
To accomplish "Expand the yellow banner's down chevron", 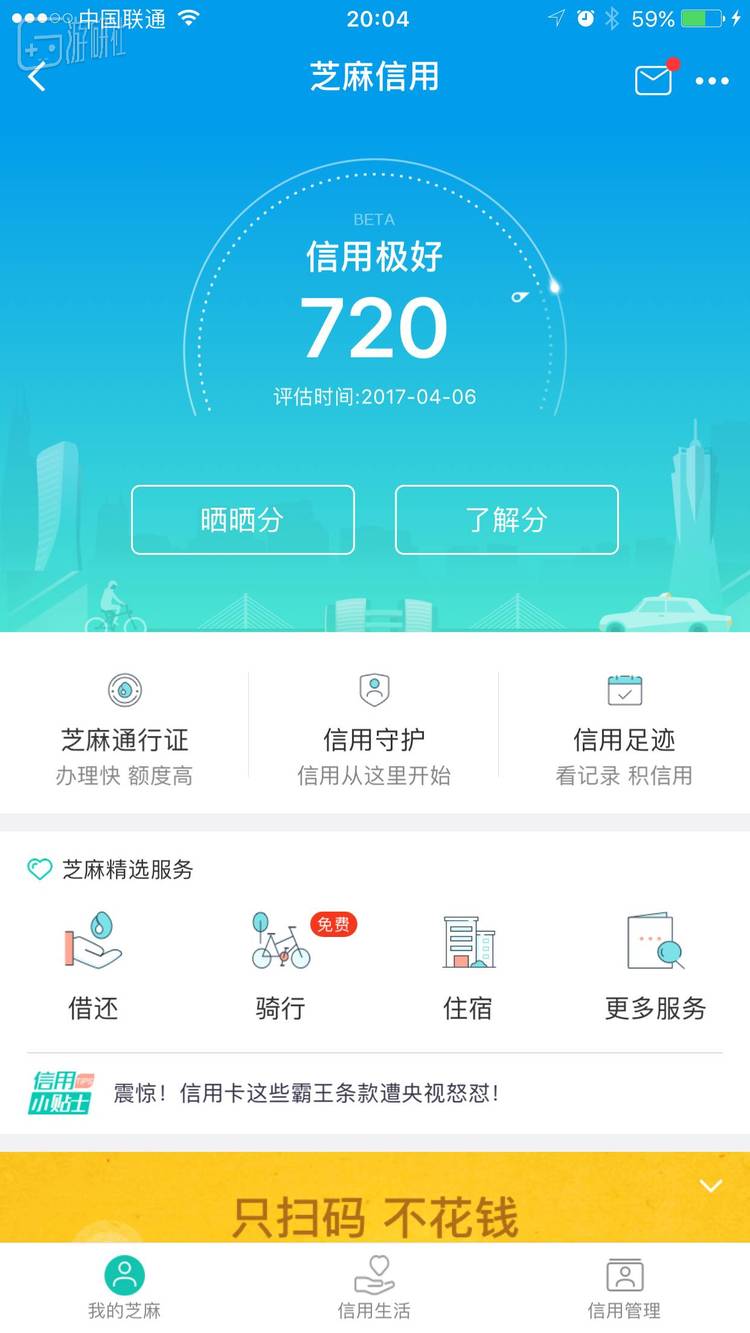I will click(x=711, y=1186).
